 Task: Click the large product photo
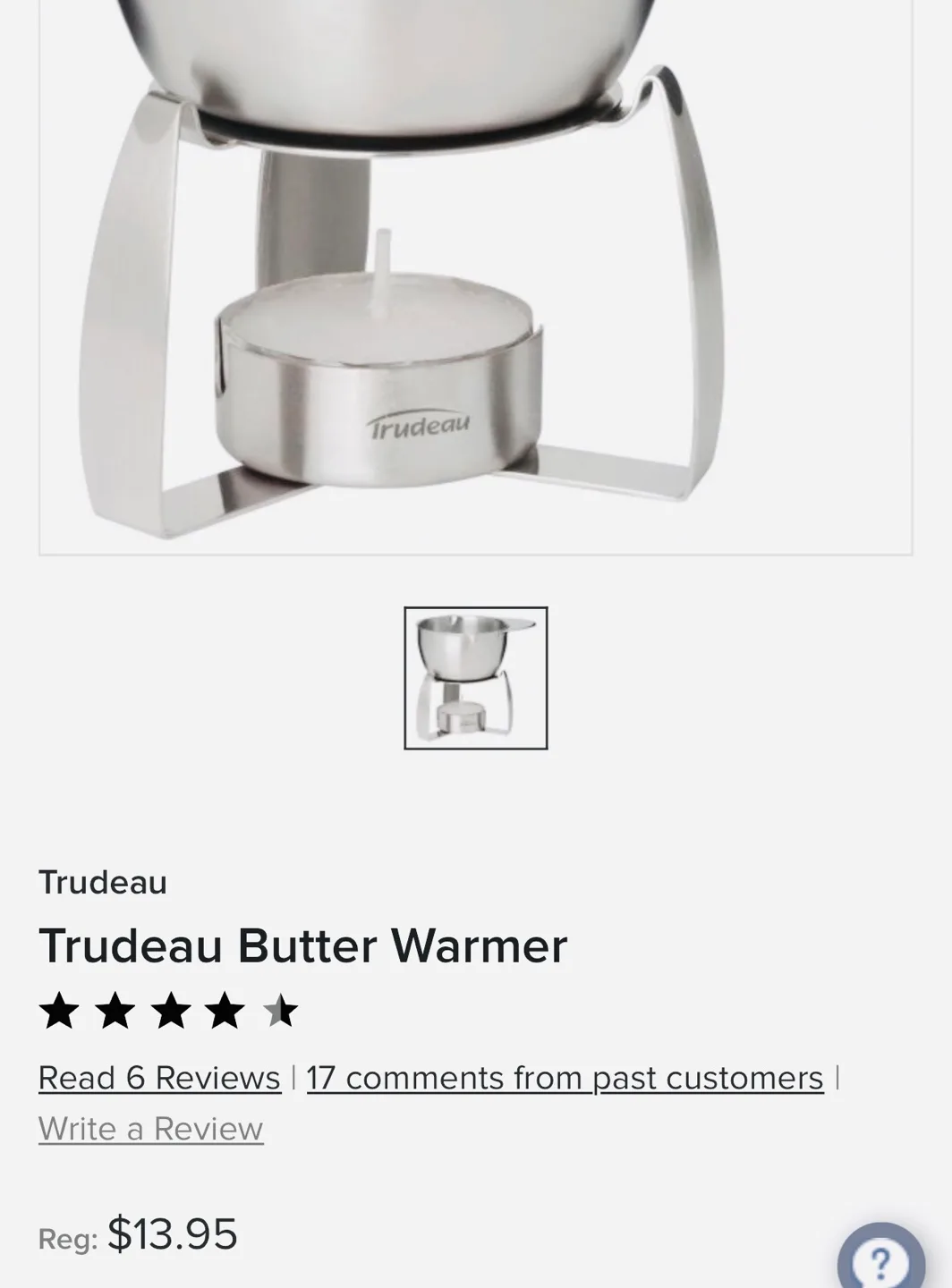click(474, 268)
